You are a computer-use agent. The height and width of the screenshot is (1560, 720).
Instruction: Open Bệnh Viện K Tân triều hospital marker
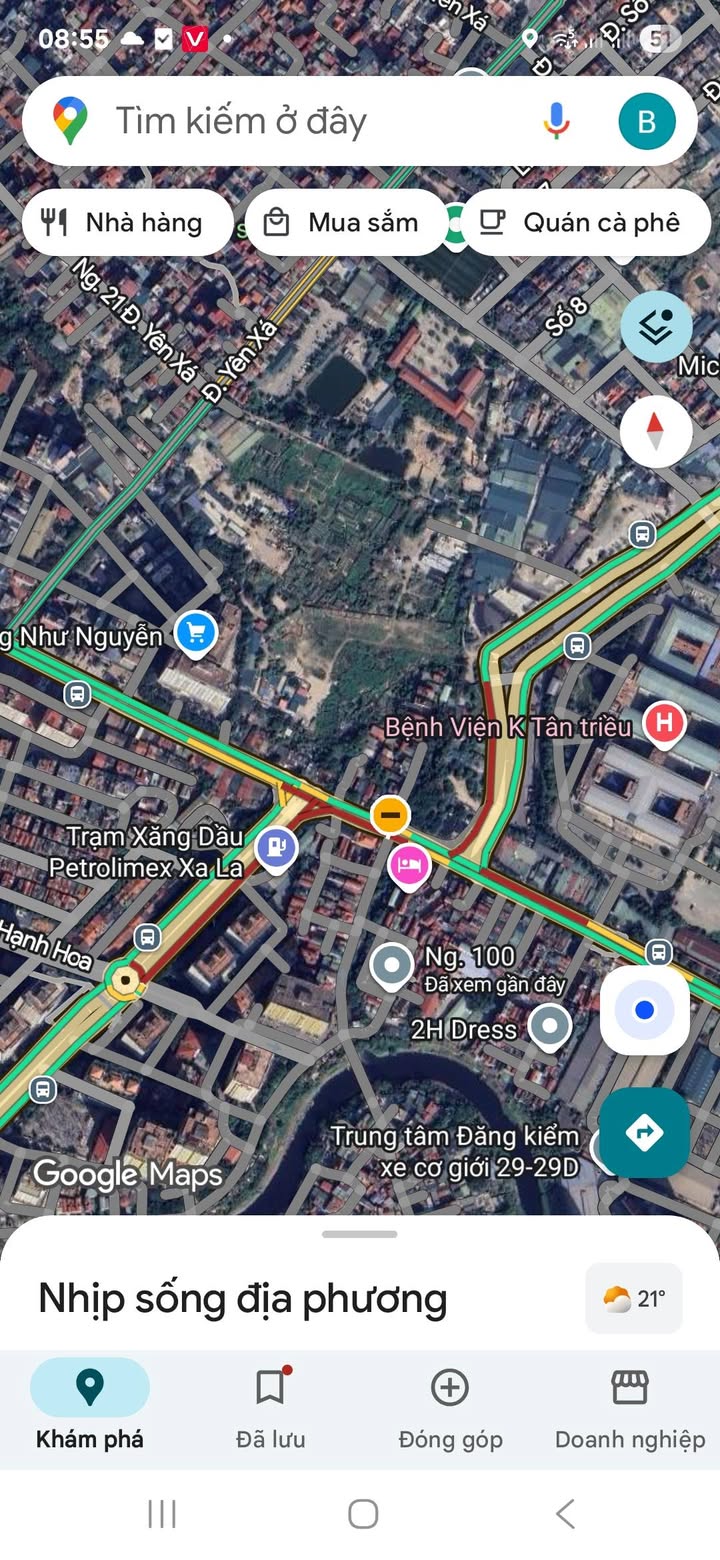pos(664,722)
